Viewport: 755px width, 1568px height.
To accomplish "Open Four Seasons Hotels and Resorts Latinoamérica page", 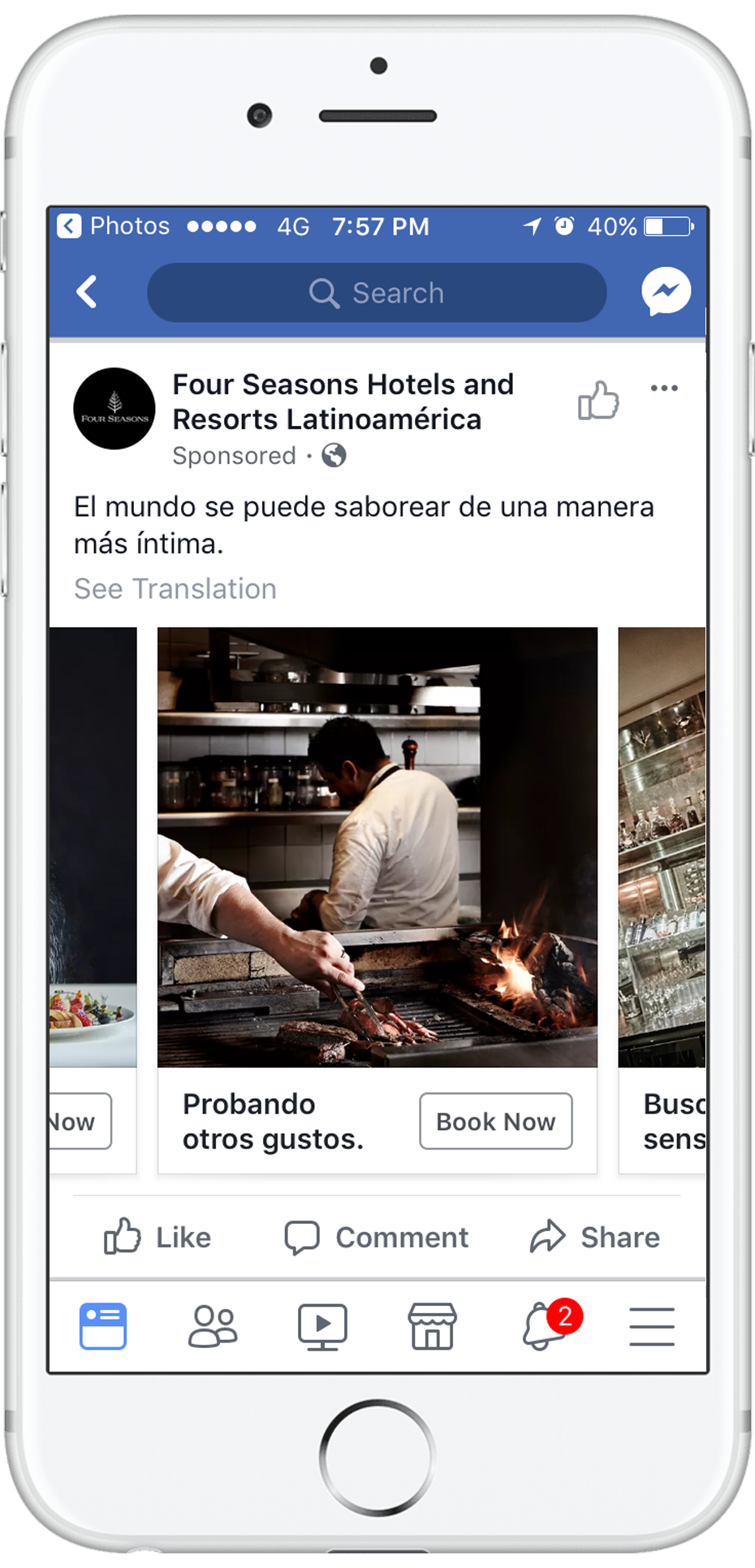I will [343, 402].
